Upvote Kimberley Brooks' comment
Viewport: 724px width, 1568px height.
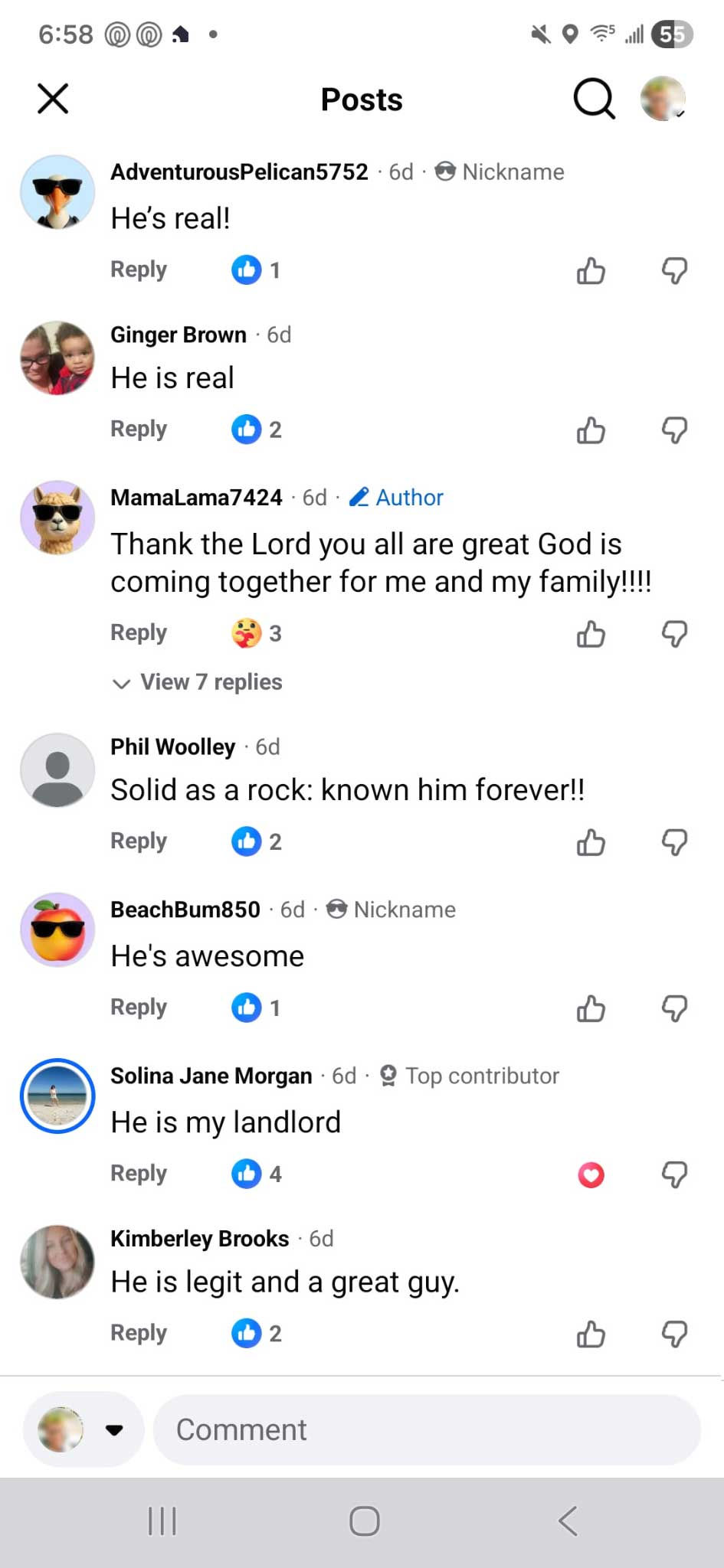(x=591, y=1334)
